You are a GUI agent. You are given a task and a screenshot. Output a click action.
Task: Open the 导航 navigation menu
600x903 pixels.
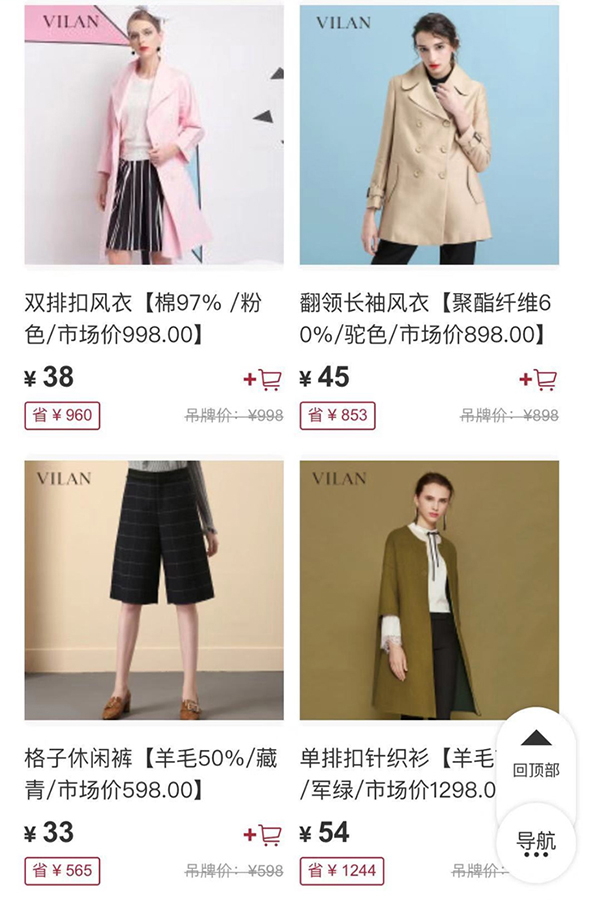[x=536, y=842]
